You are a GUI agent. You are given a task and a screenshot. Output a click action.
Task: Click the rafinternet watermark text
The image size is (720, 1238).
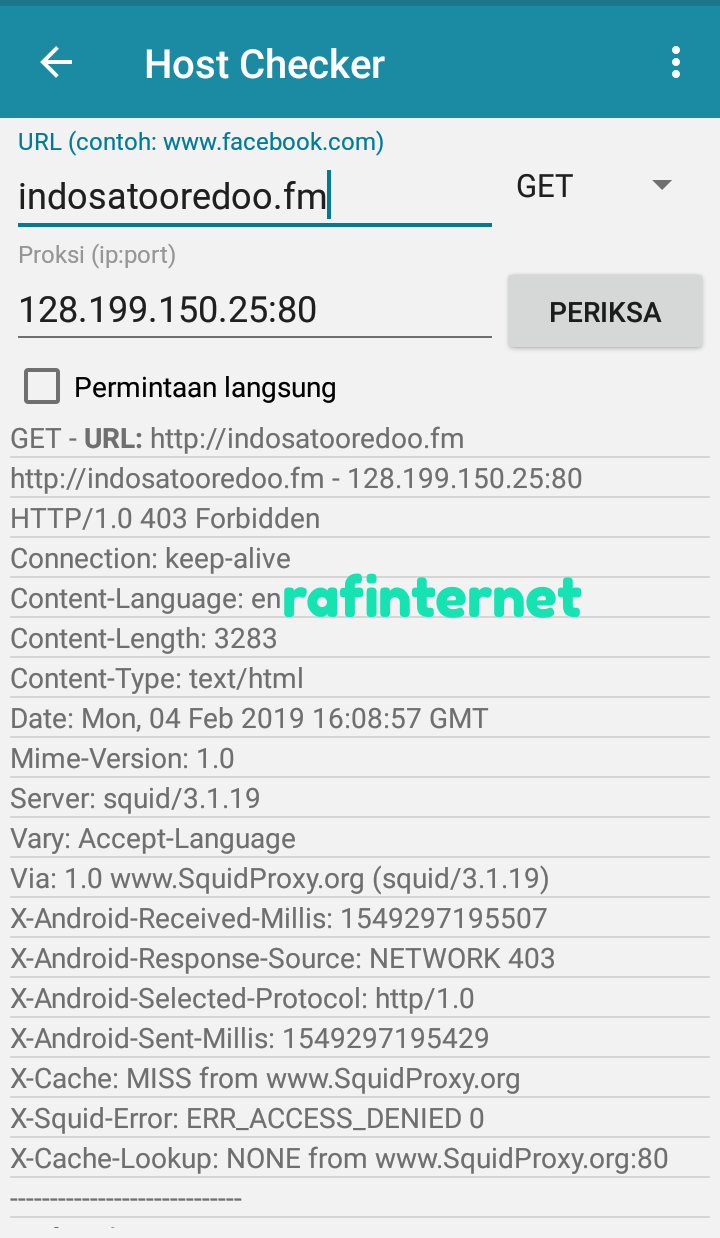pyautogui.click(x=432, y=597)
